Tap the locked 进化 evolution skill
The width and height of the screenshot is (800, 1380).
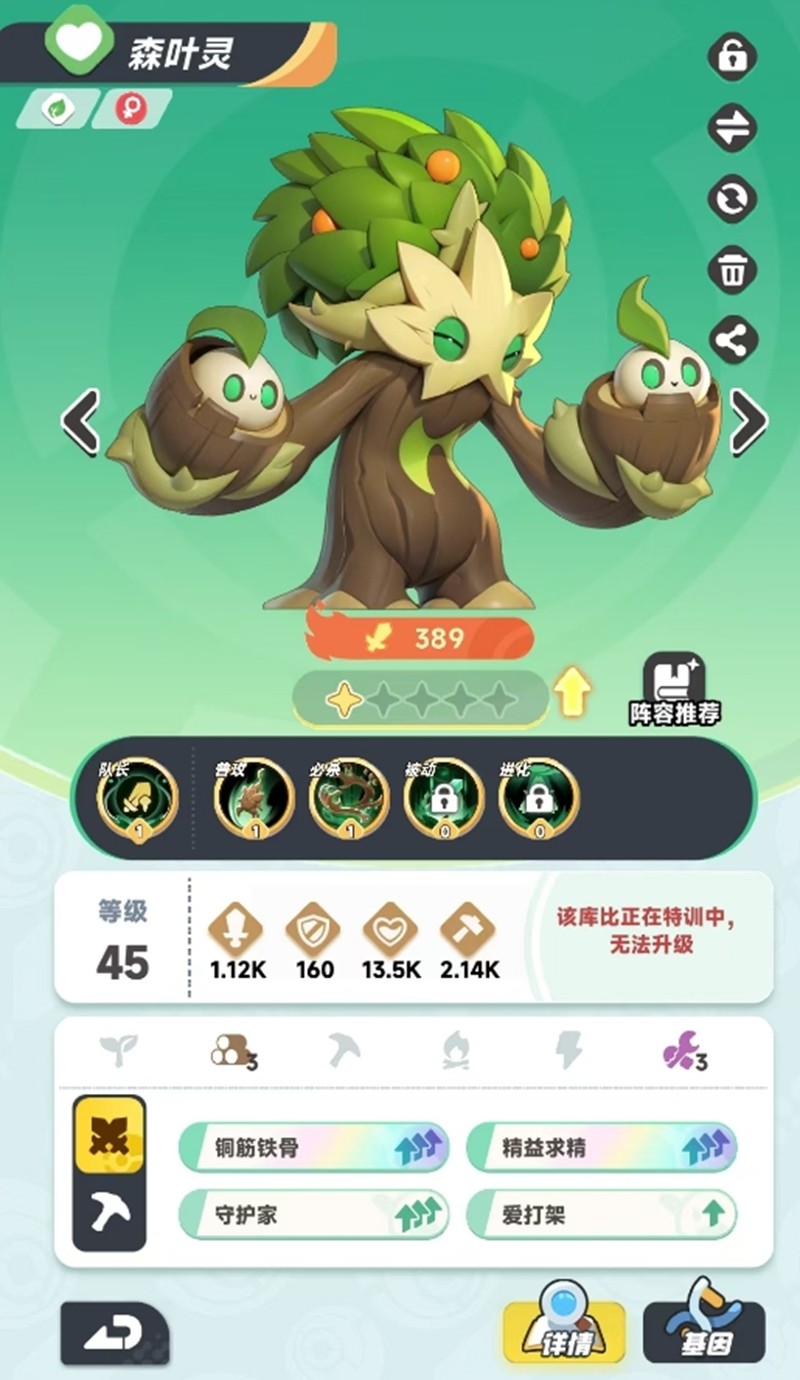coord(539,798)
